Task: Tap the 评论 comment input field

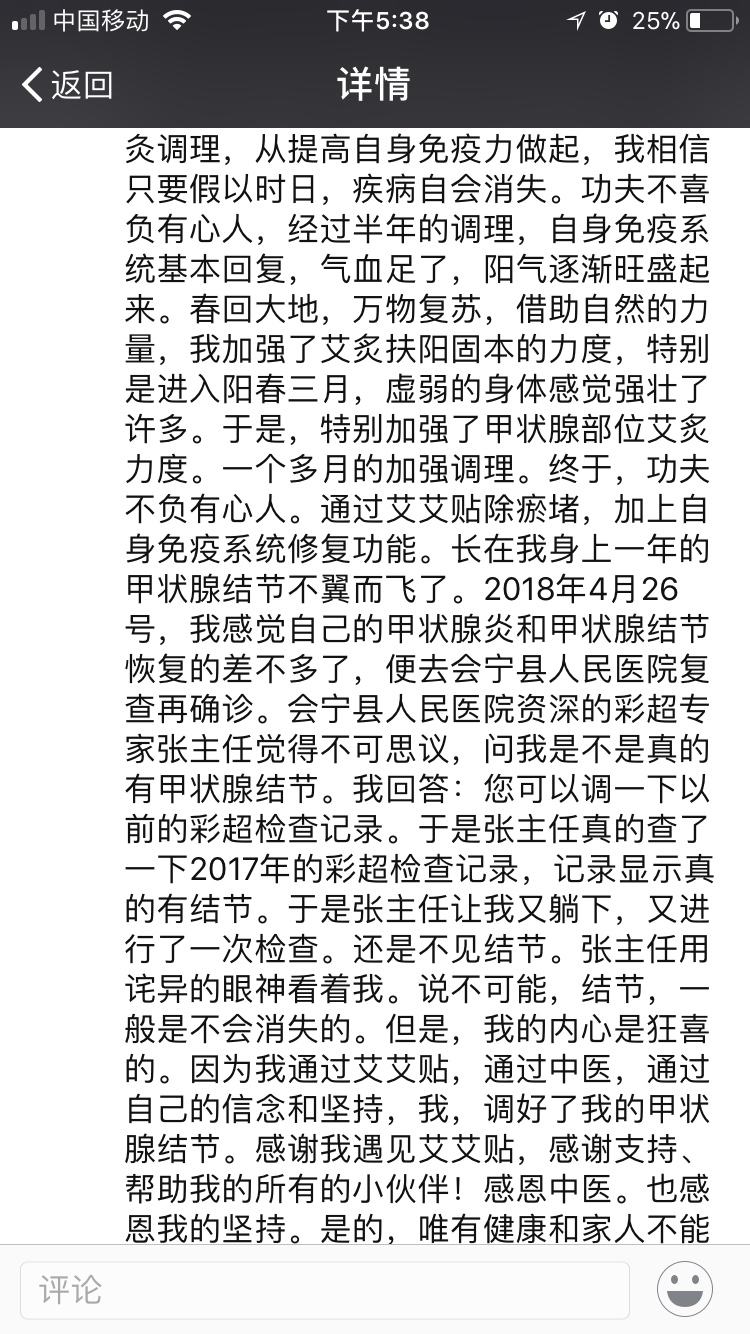Action: coord(325,1289)
